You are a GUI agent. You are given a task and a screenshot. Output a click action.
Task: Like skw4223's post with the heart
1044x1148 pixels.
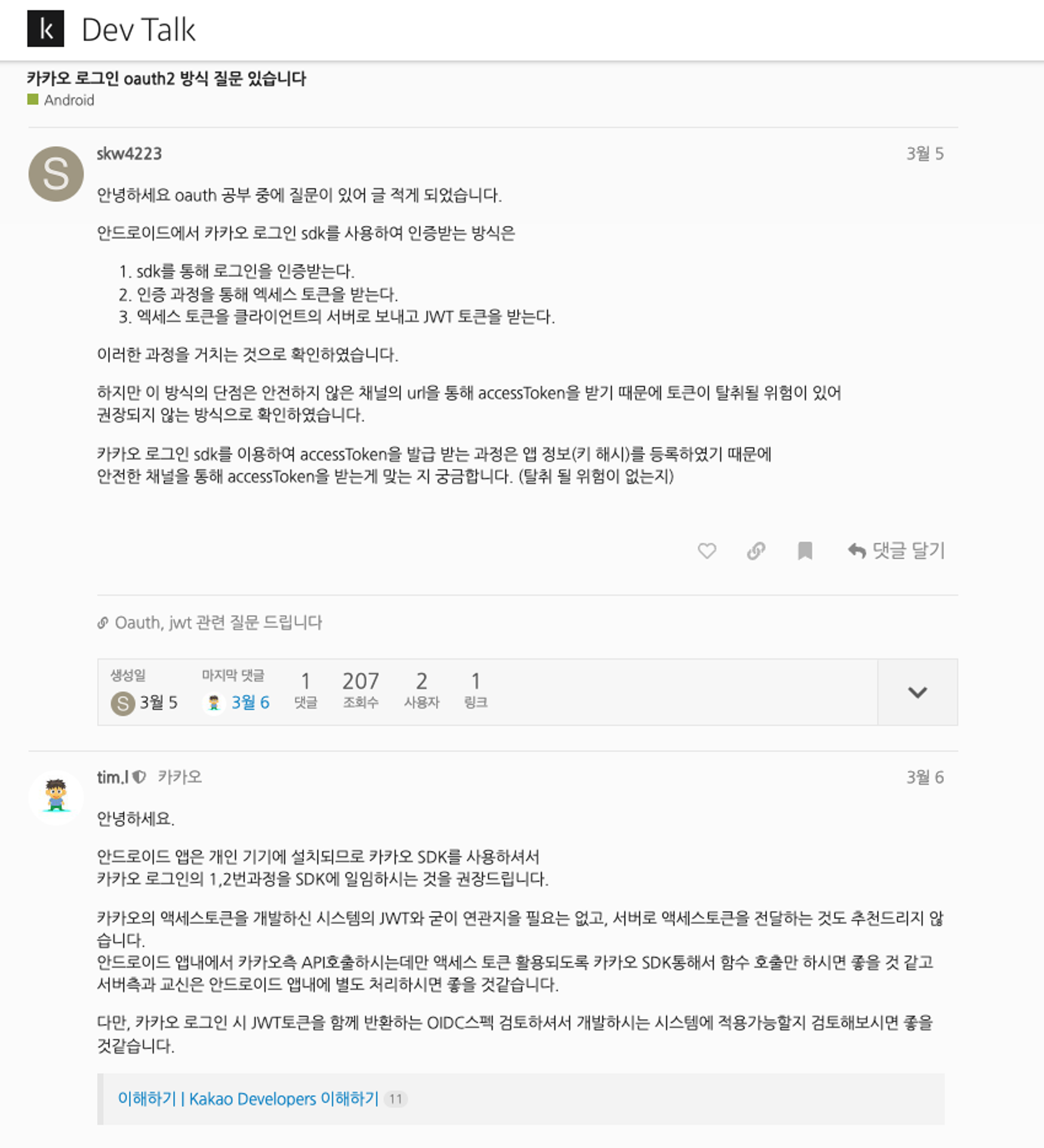click(706, 550)
